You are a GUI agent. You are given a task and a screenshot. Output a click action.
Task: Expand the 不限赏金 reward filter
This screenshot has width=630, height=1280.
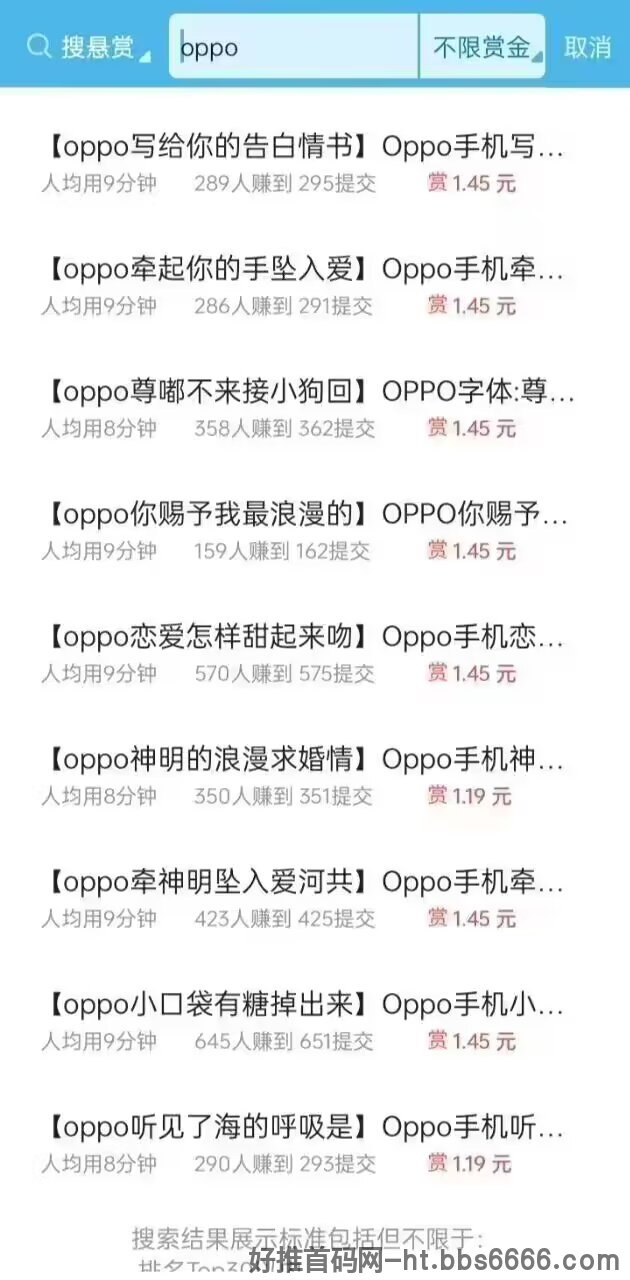coord(482,46)
